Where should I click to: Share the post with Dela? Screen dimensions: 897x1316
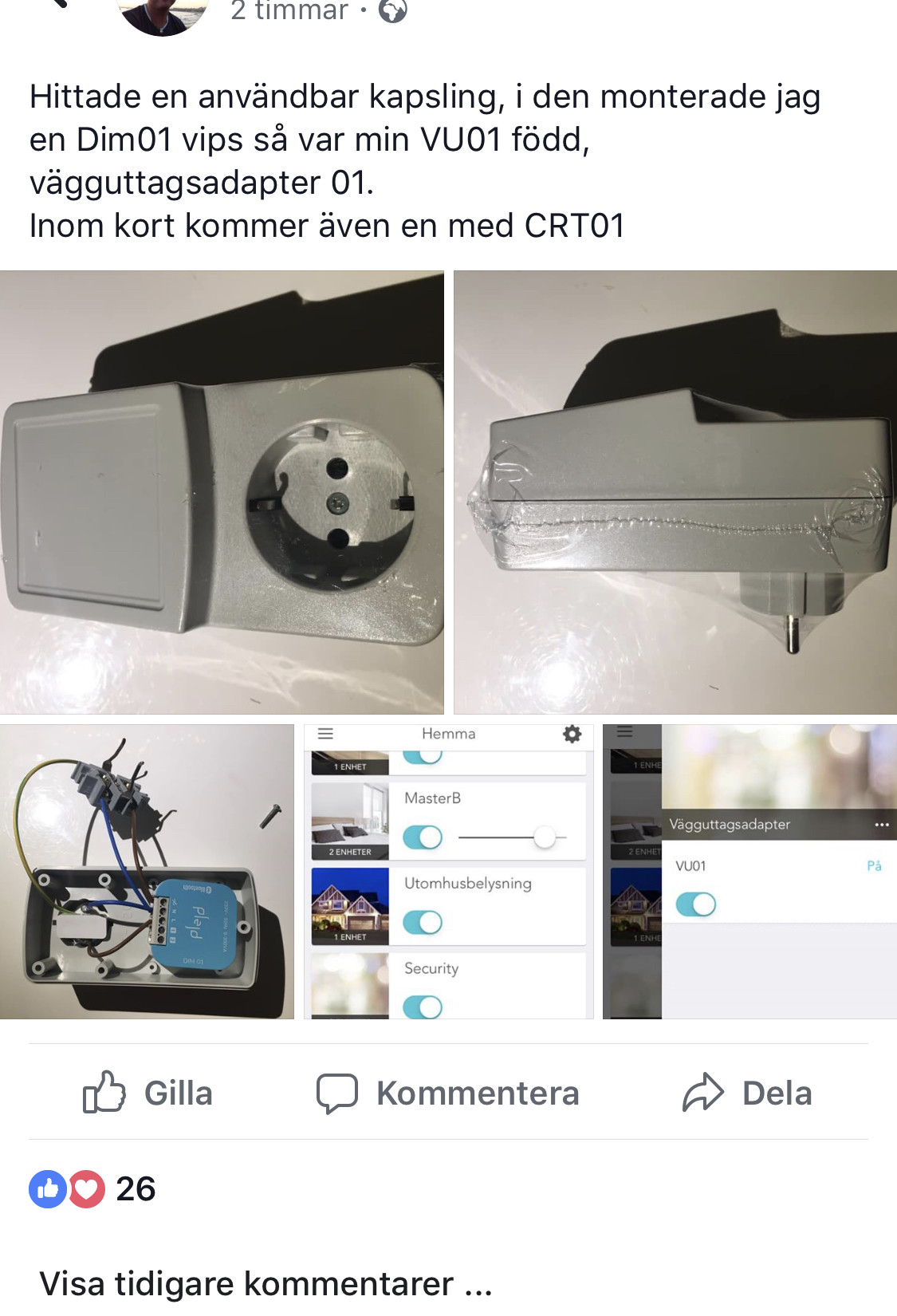[747, 1093]
